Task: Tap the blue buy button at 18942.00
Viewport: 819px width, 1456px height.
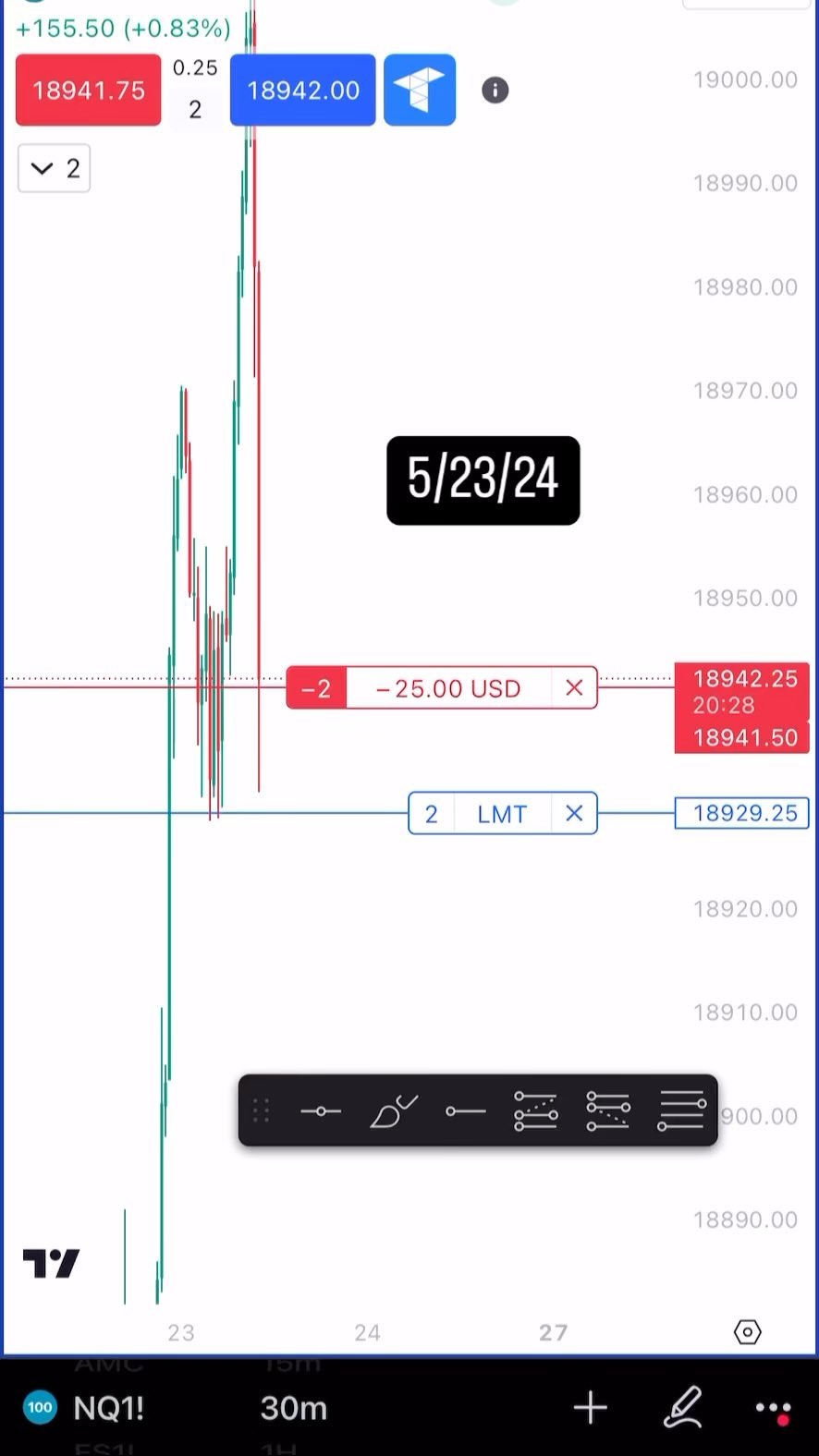Action: pos(302,91)
